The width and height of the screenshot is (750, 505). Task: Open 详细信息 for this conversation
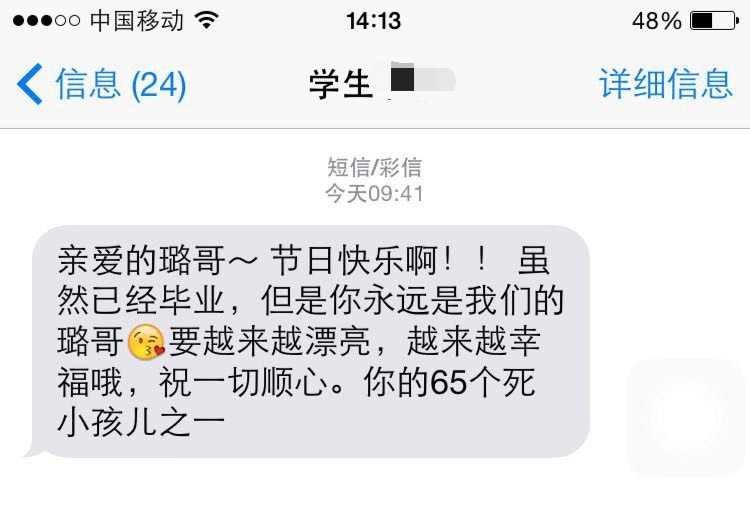(665, 84)
